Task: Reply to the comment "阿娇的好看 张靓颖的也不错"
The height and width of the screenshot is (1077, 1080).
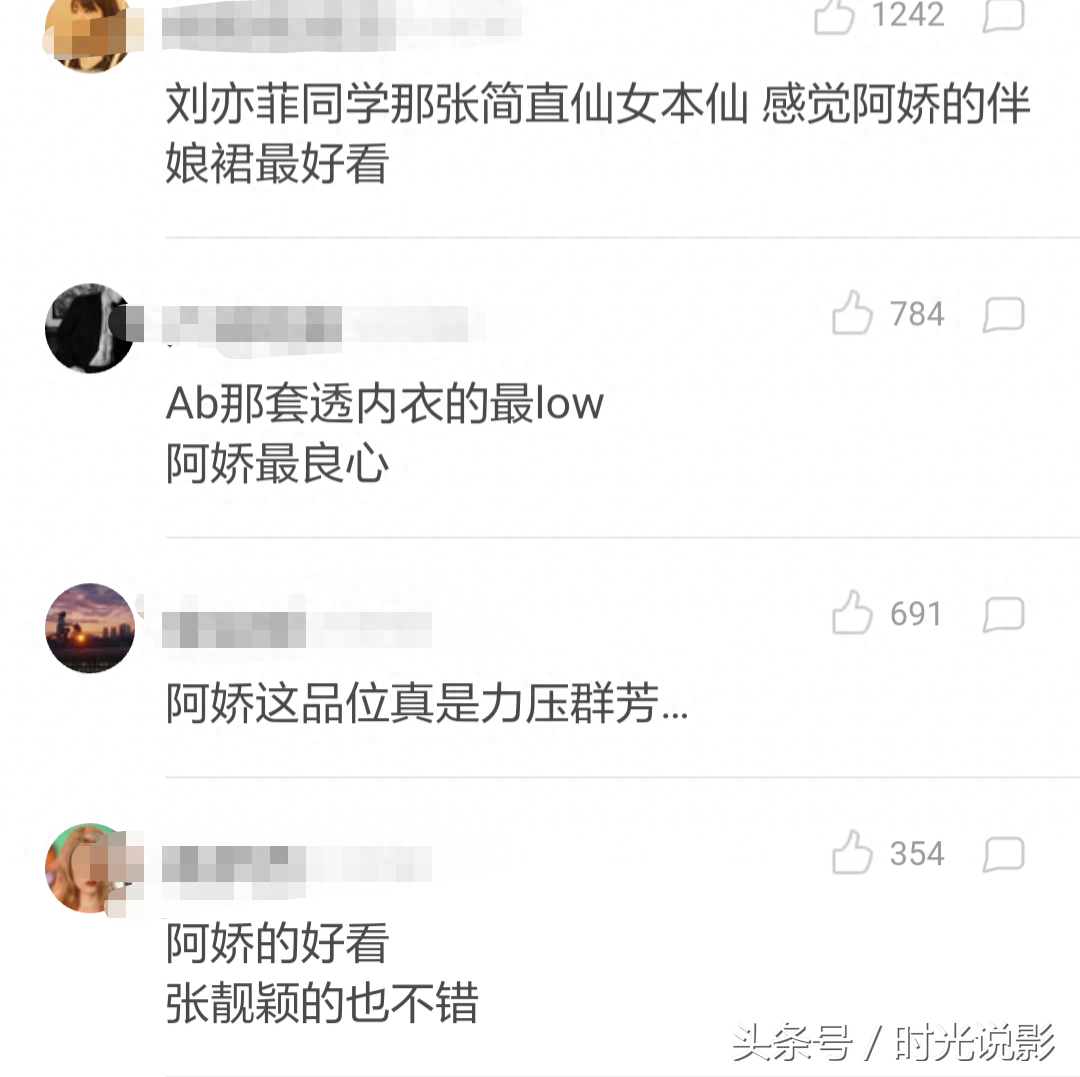Action: (1003, 854)
